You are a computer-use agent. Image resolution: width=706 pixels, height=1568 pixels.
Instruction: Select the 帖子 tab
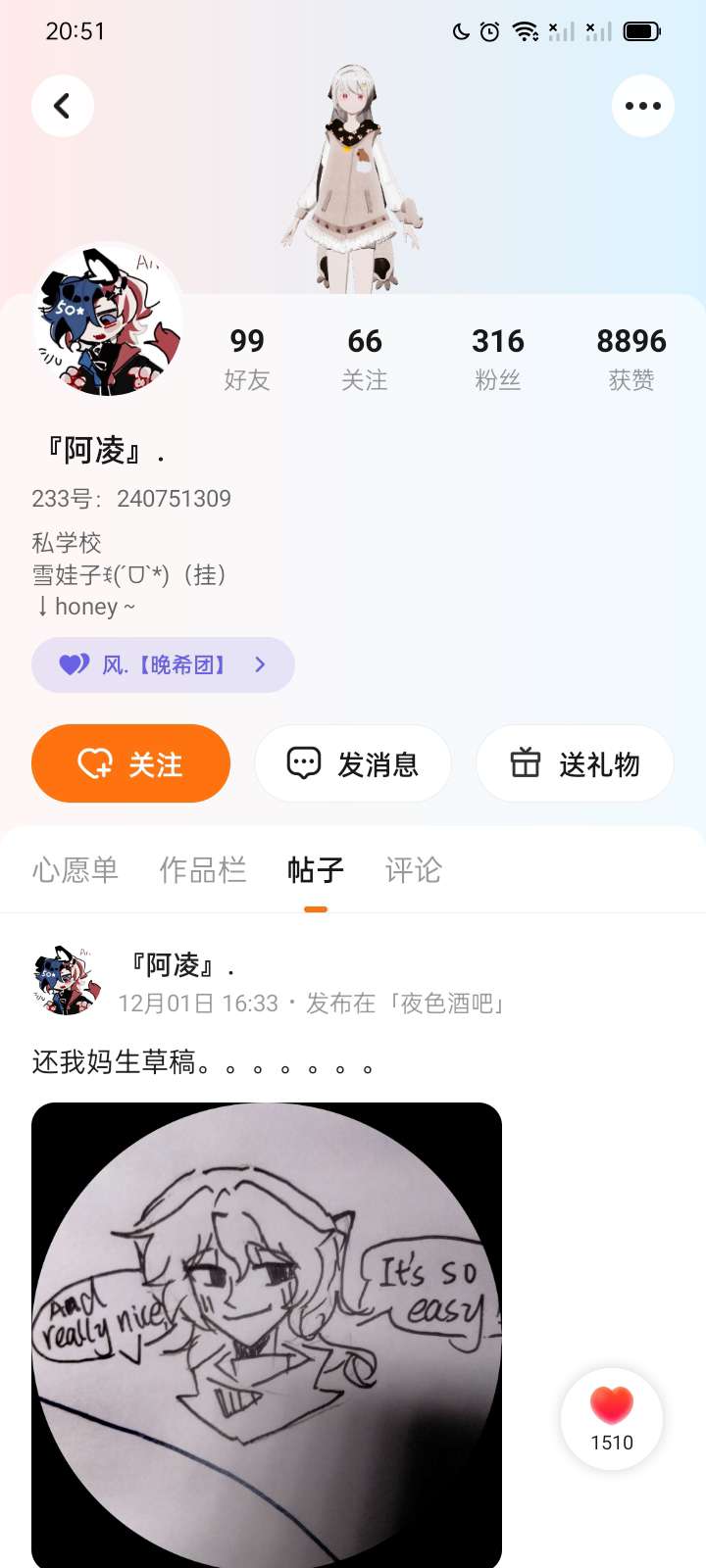316,869
